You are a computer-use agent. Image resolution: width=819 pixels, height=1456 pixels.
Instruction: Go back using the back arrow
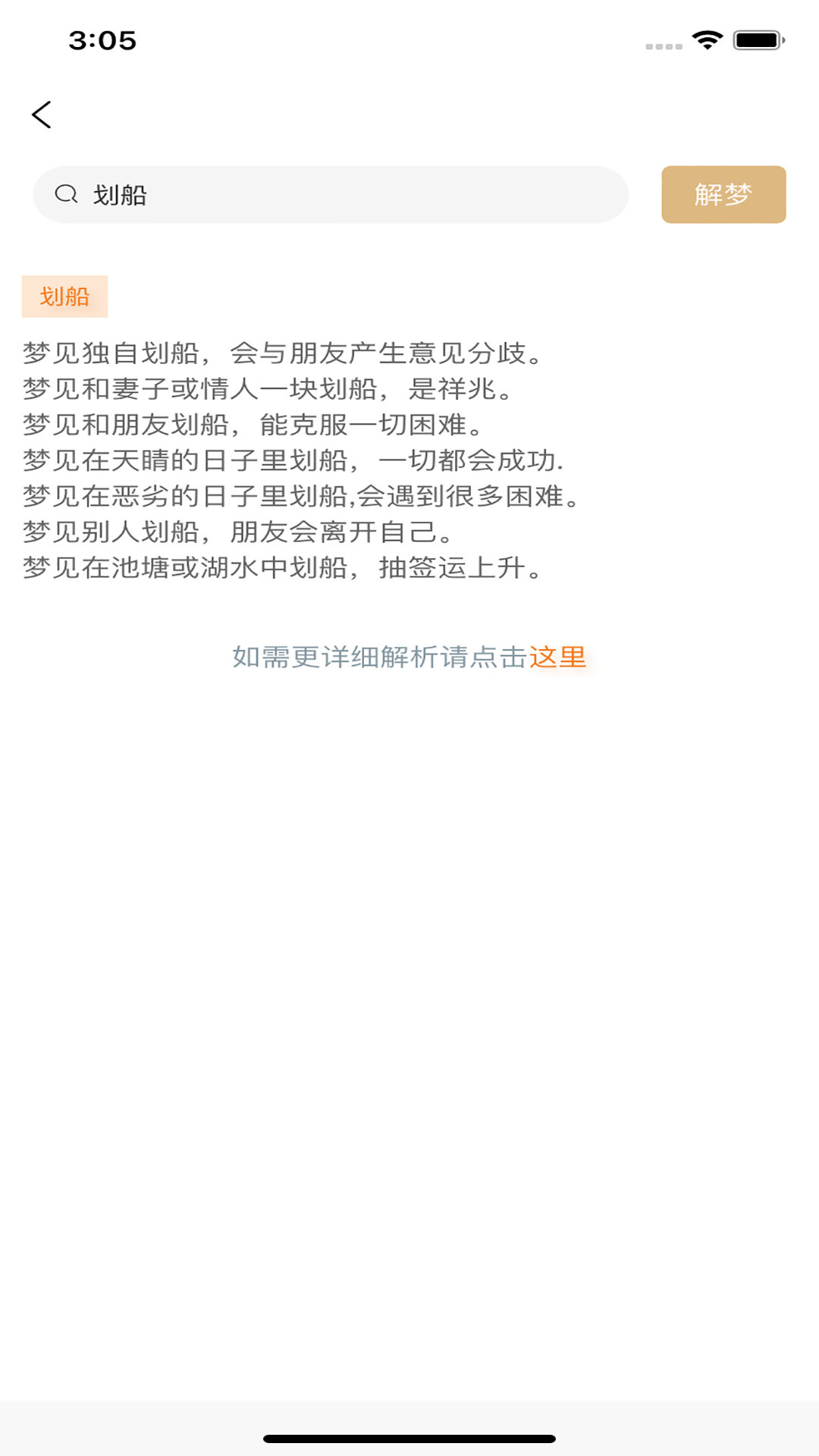(42, 115)
